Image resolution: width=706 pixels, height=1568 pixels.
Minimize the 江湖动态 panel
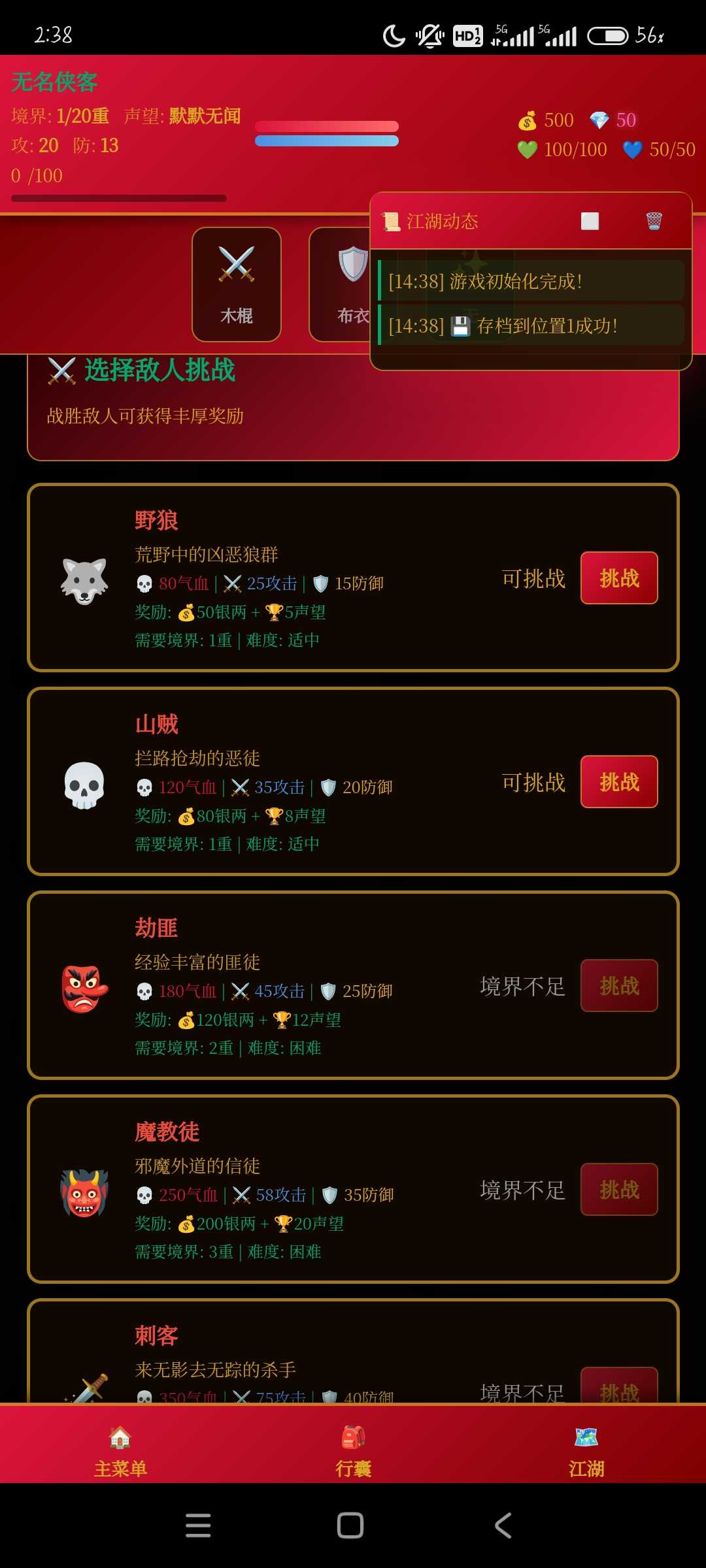(590, 221)
